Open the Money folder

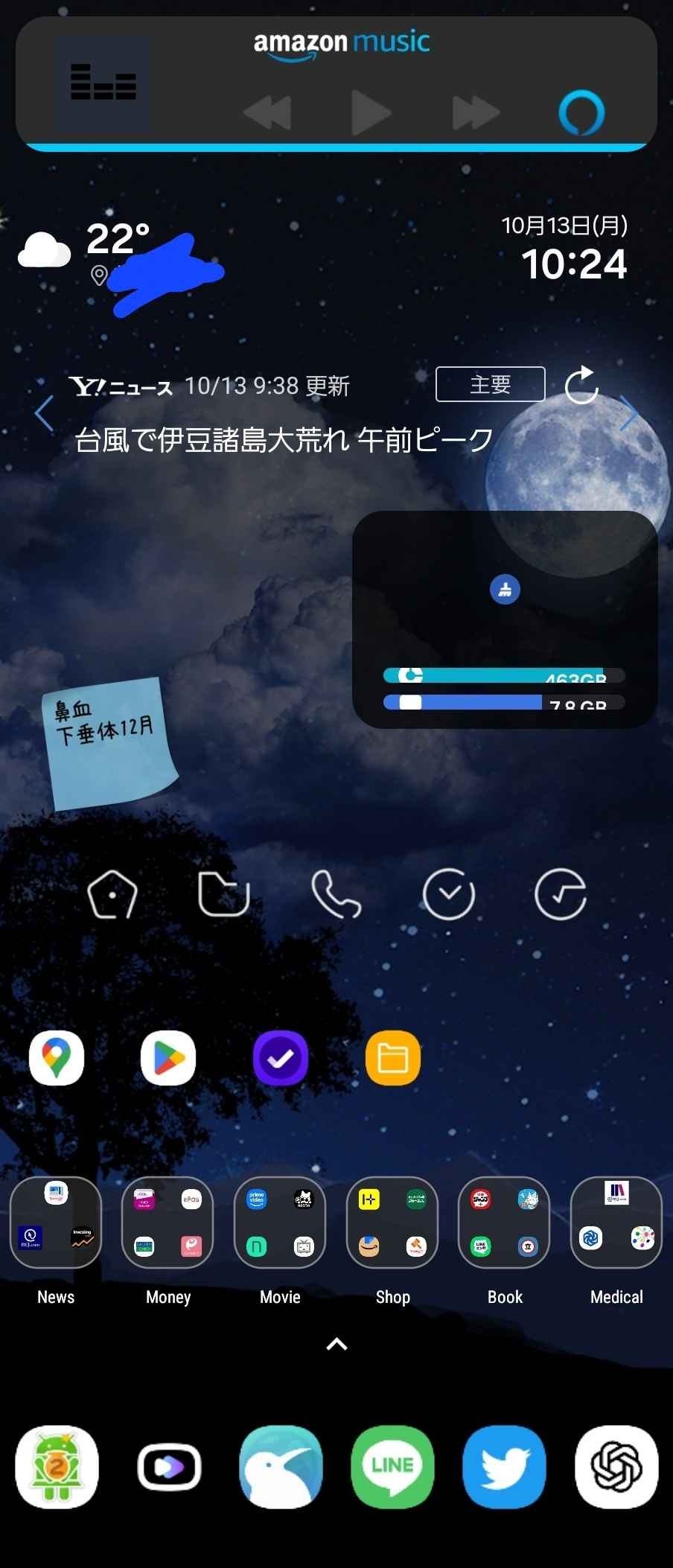(x=168, y=1223)
